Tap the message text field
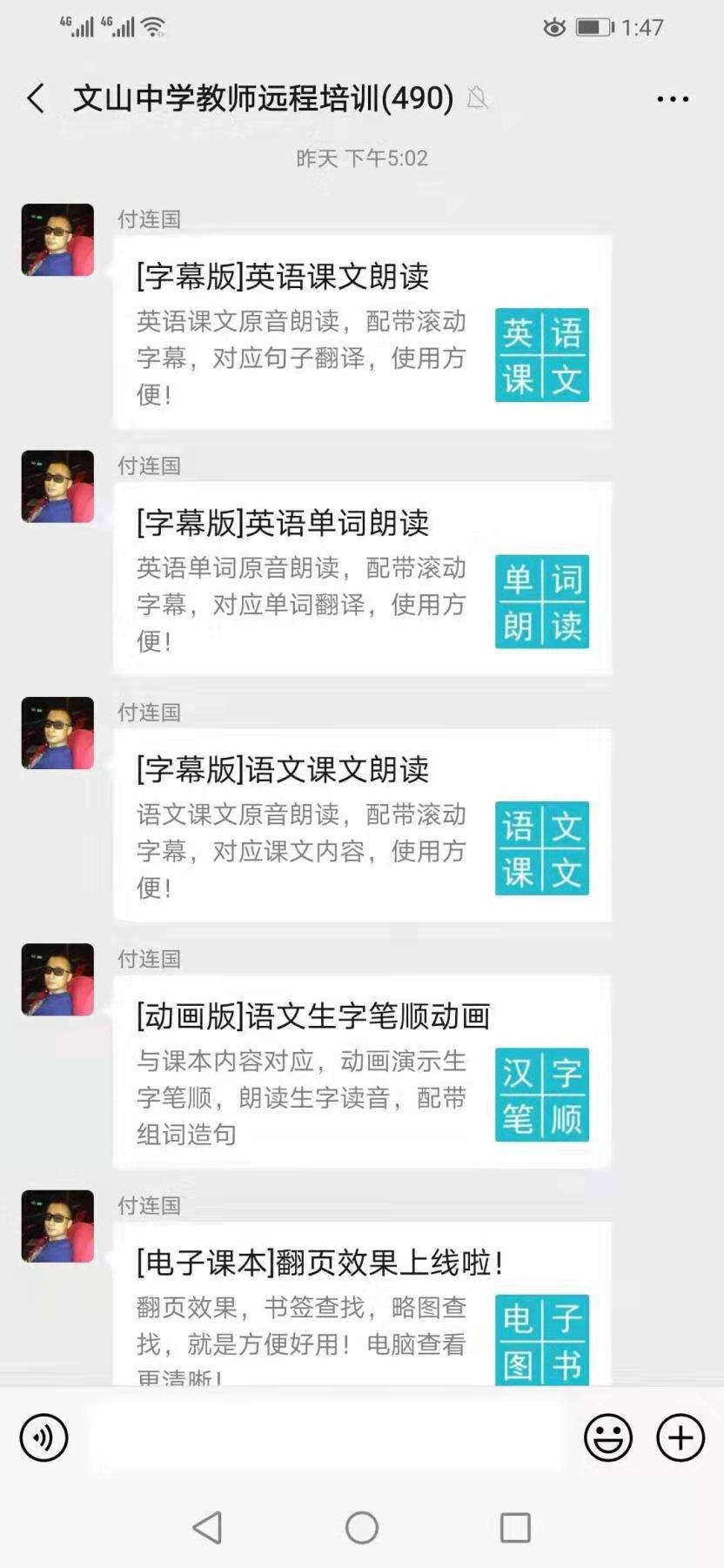The image size is (724, 1568). [x=325, y=1437]
